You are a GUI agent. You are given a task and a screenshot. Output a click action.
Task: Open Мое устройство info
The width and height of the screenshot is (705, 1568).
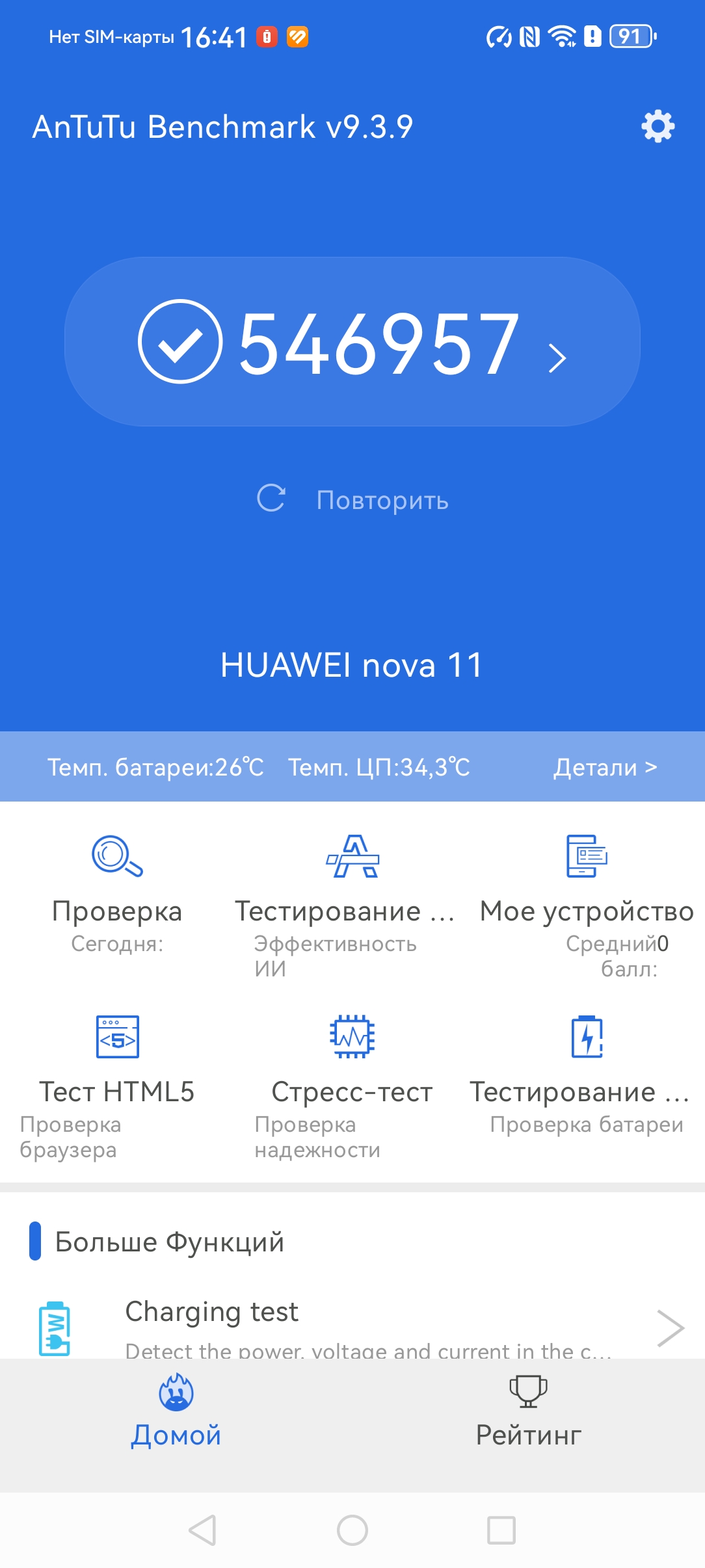click(587, 900)
